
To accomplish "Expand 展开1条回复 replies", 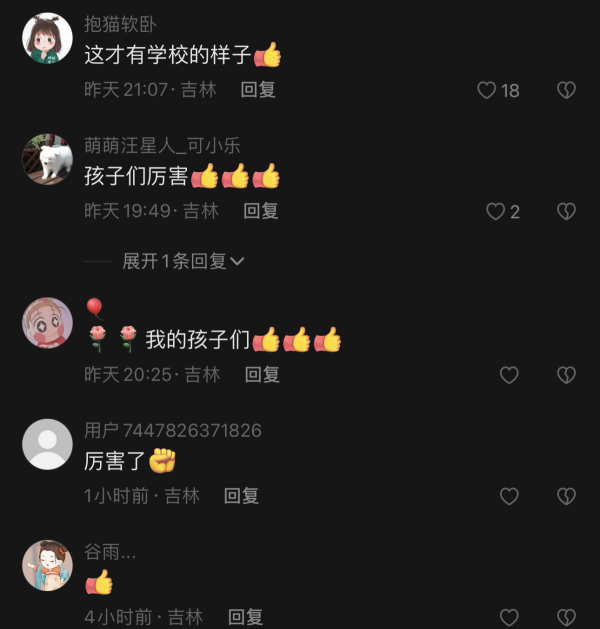I will click(x=183, y=261).
